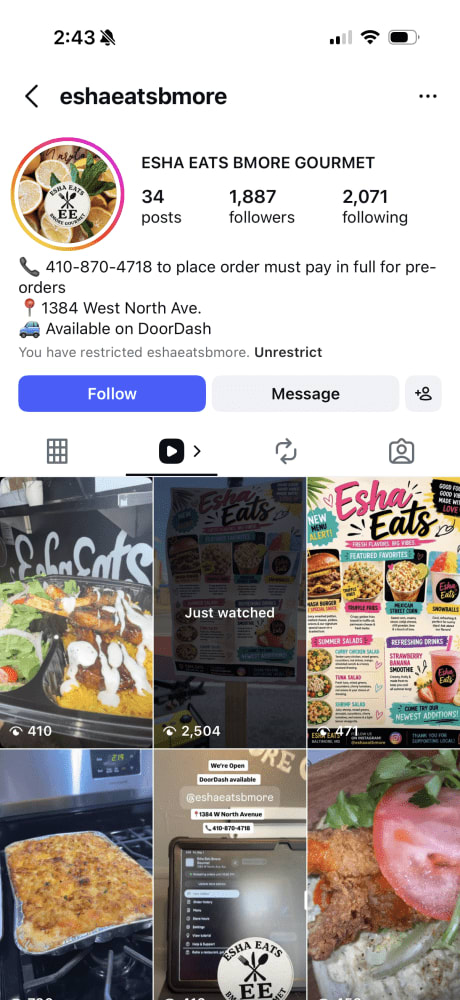Open the 1,887 followers list
The width and height of the screenshot is (460, 1000).
(262, 206)
